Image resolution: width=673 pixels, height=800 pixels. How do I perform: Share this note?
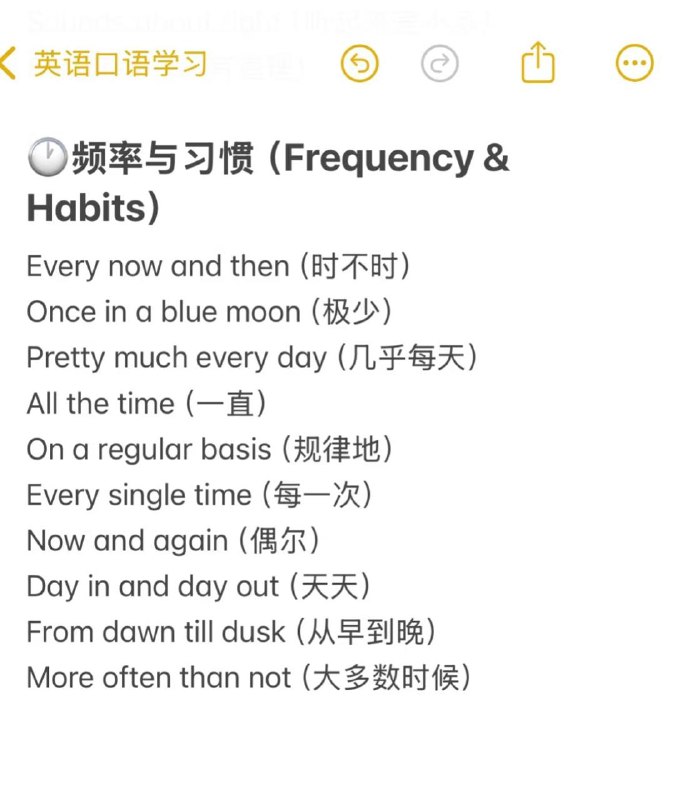tap(537, 62)
